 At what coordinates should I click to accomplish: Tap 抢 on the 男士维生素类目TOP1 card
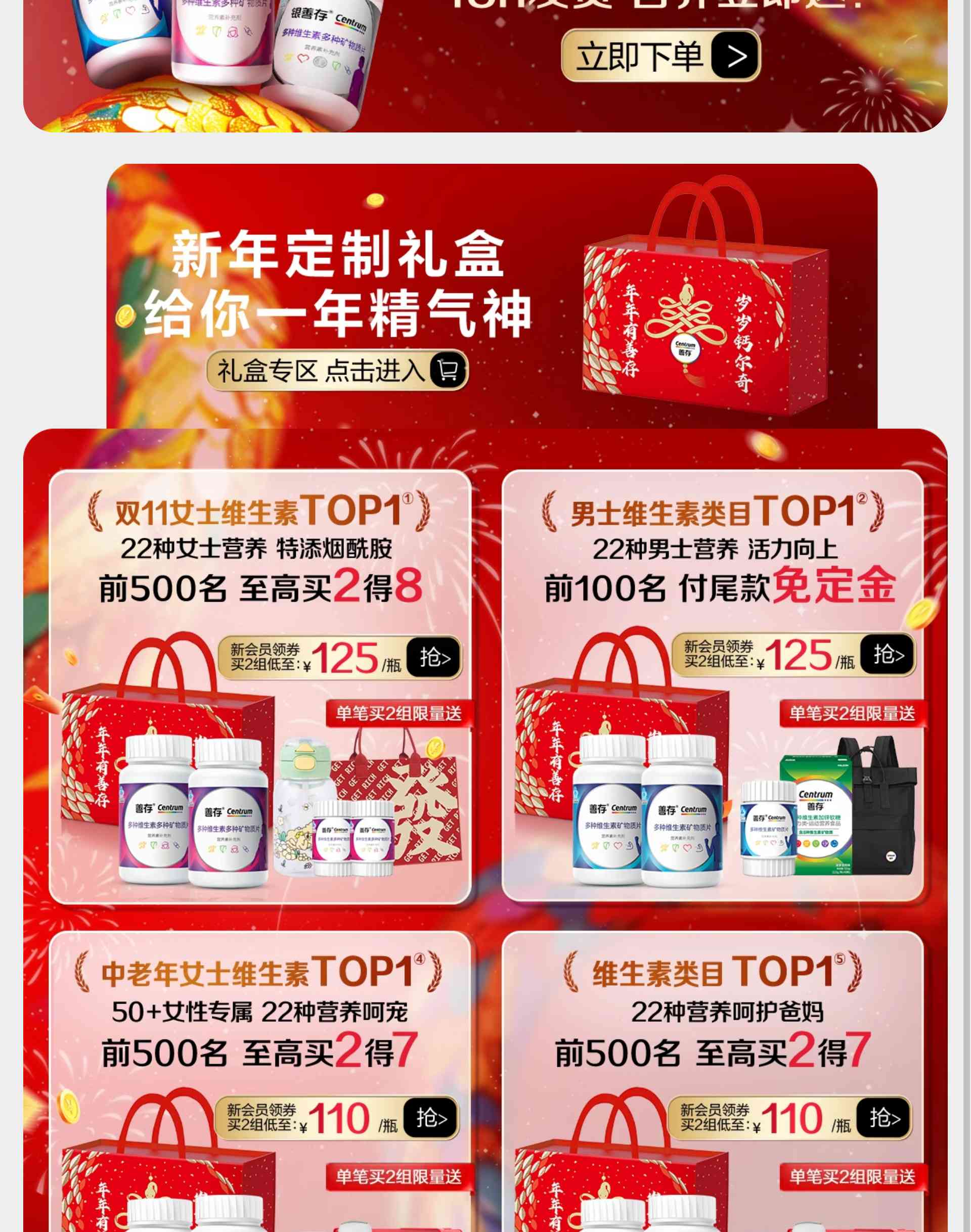click(x=888, y=654)
